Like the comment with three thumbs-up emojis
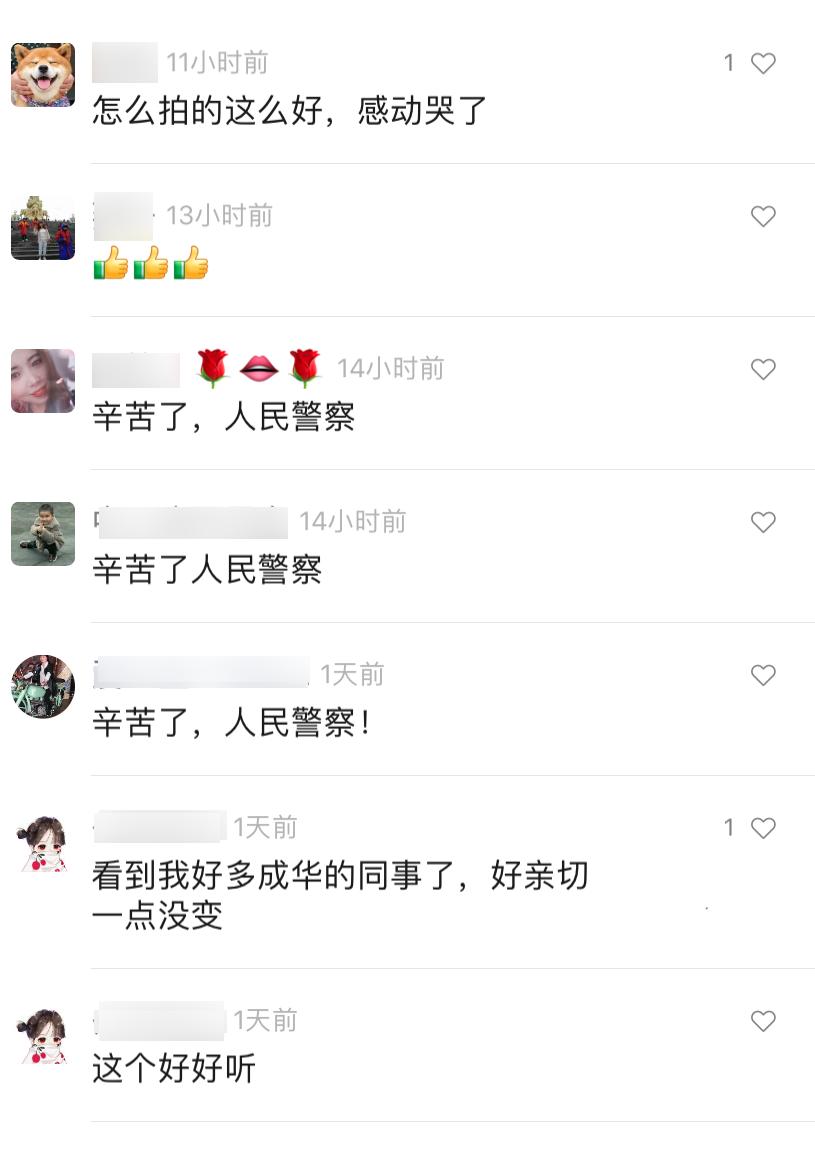This screenshot has width=815, height=1149. pos(763,217)
